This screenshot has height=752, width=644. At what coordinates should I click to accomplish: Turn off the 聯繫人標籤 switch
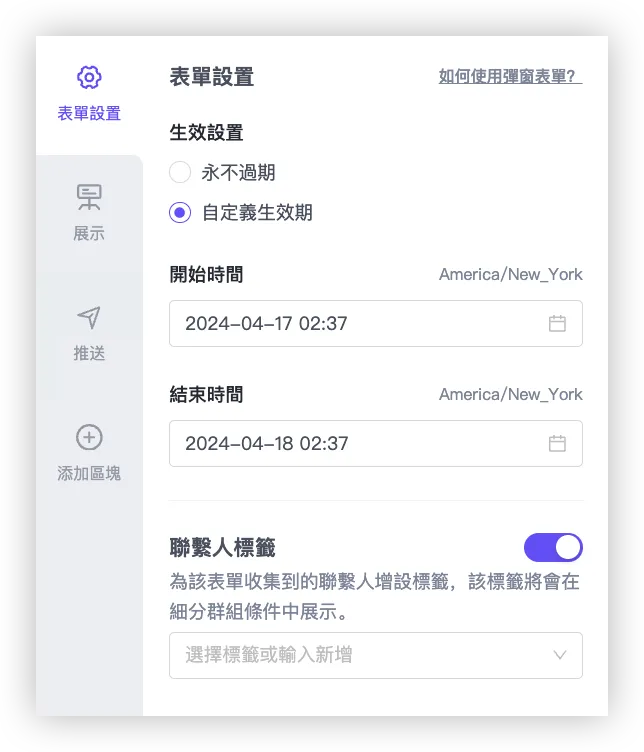(553, 547)
